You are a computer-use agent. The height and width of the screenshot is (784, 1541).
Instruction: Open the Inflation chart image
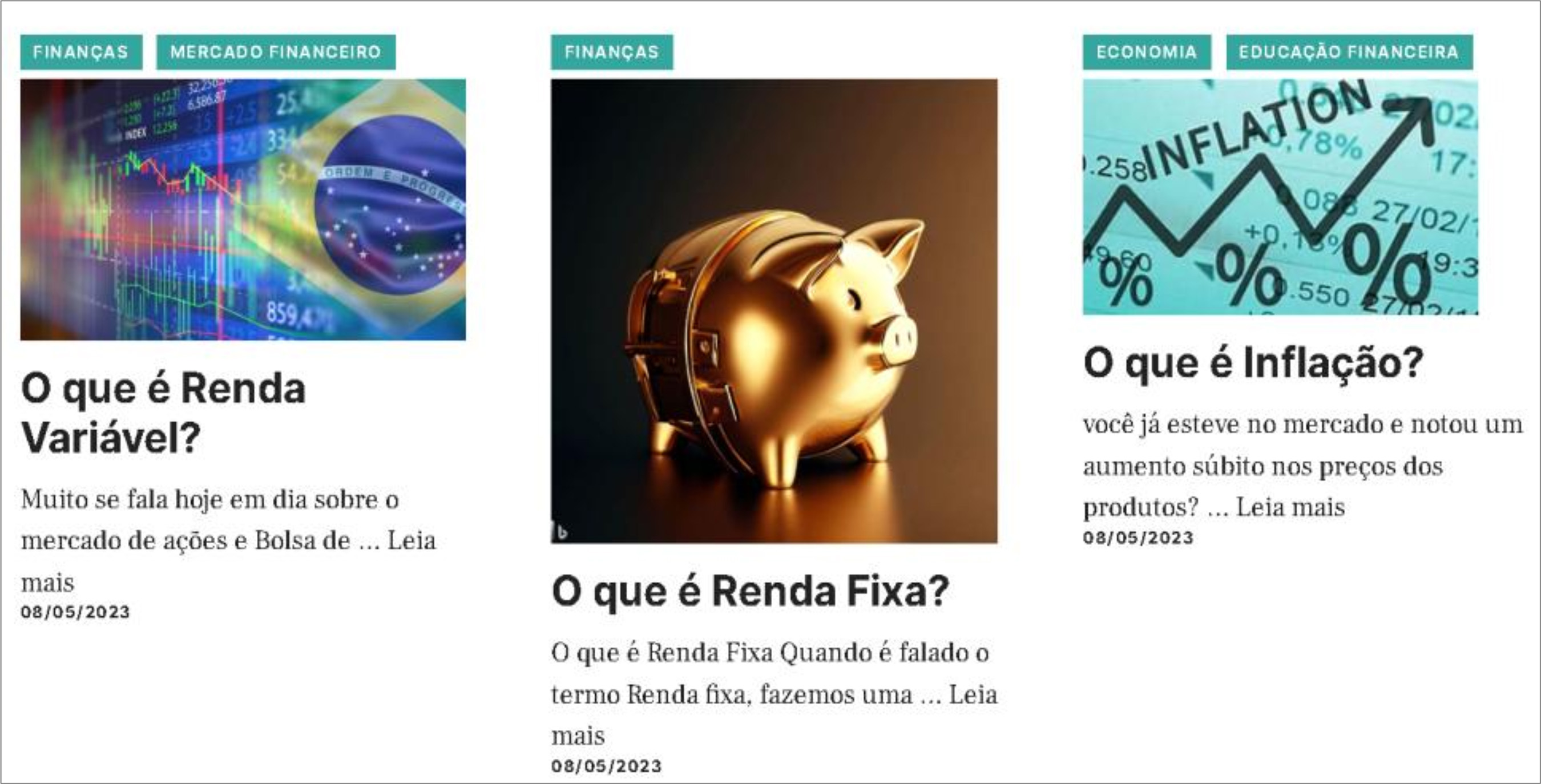coord(1280,197)
